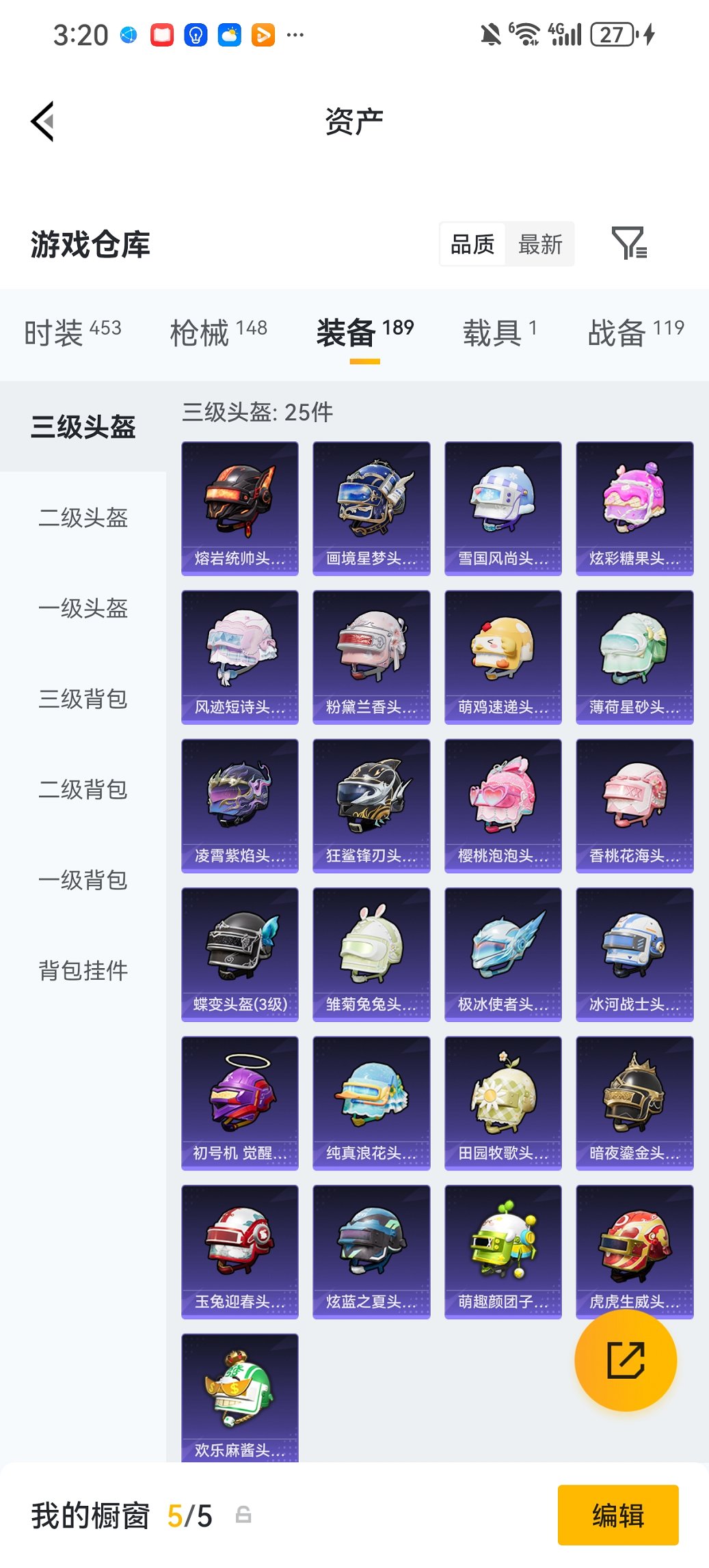
Task: Switch to the 枪械 tab
Action: (x=218, y=333)
